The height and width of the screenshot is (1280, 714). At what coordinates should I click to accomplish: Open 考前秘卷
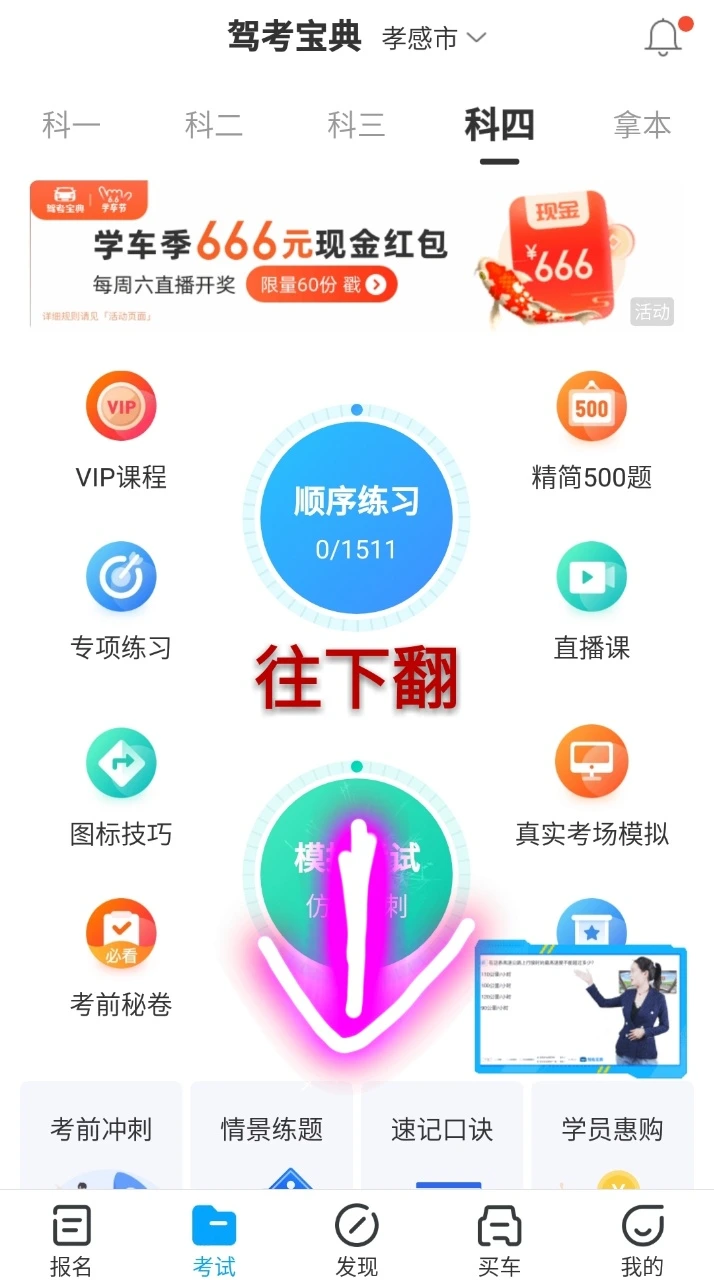(121, 957)
